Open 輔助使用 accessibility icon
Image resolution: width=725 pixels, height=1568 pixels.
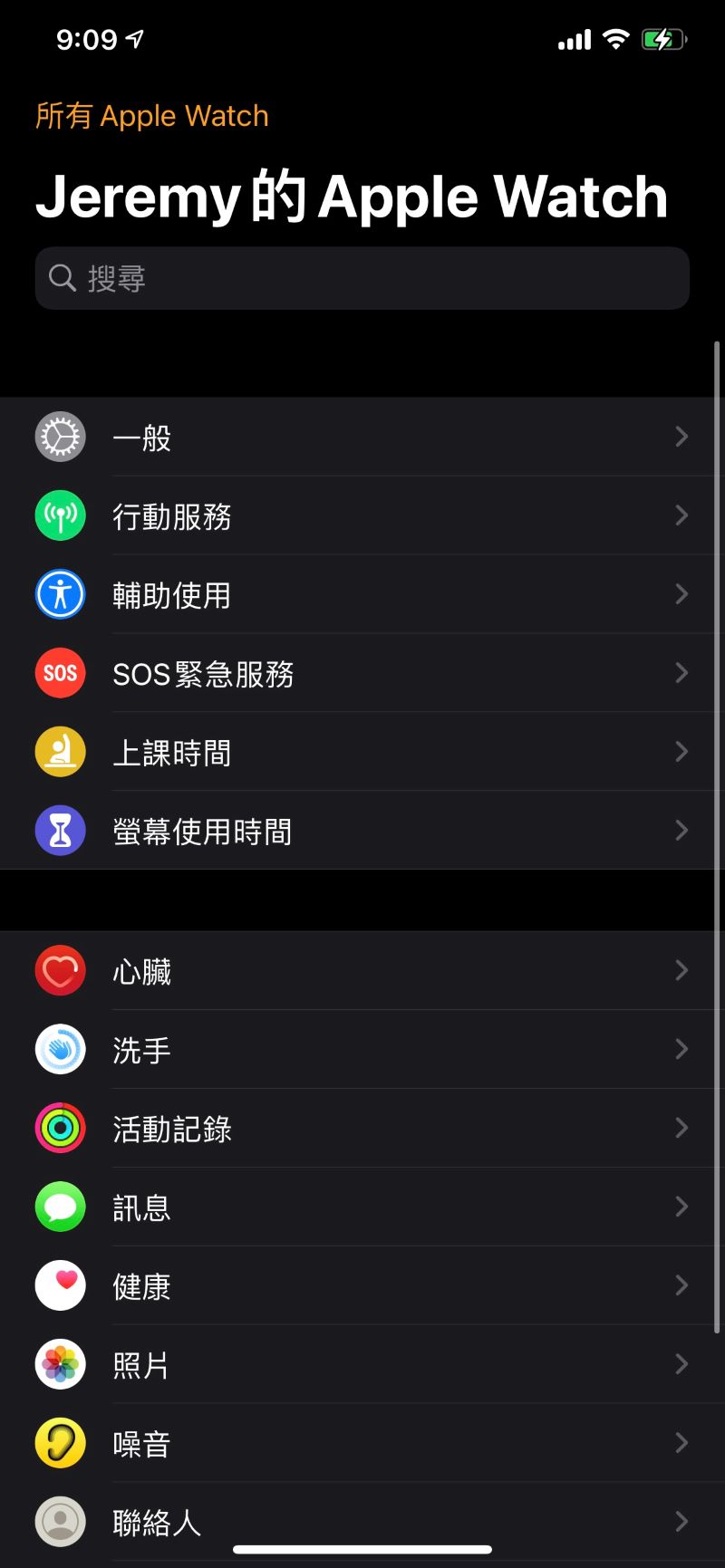[60, 594]
